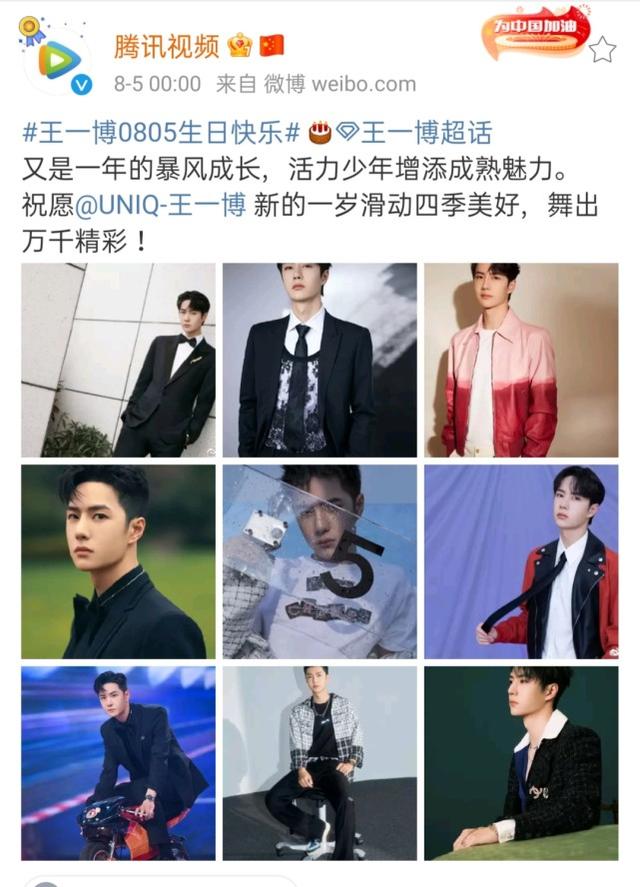View photo with tweed jacket on green background

521,762
